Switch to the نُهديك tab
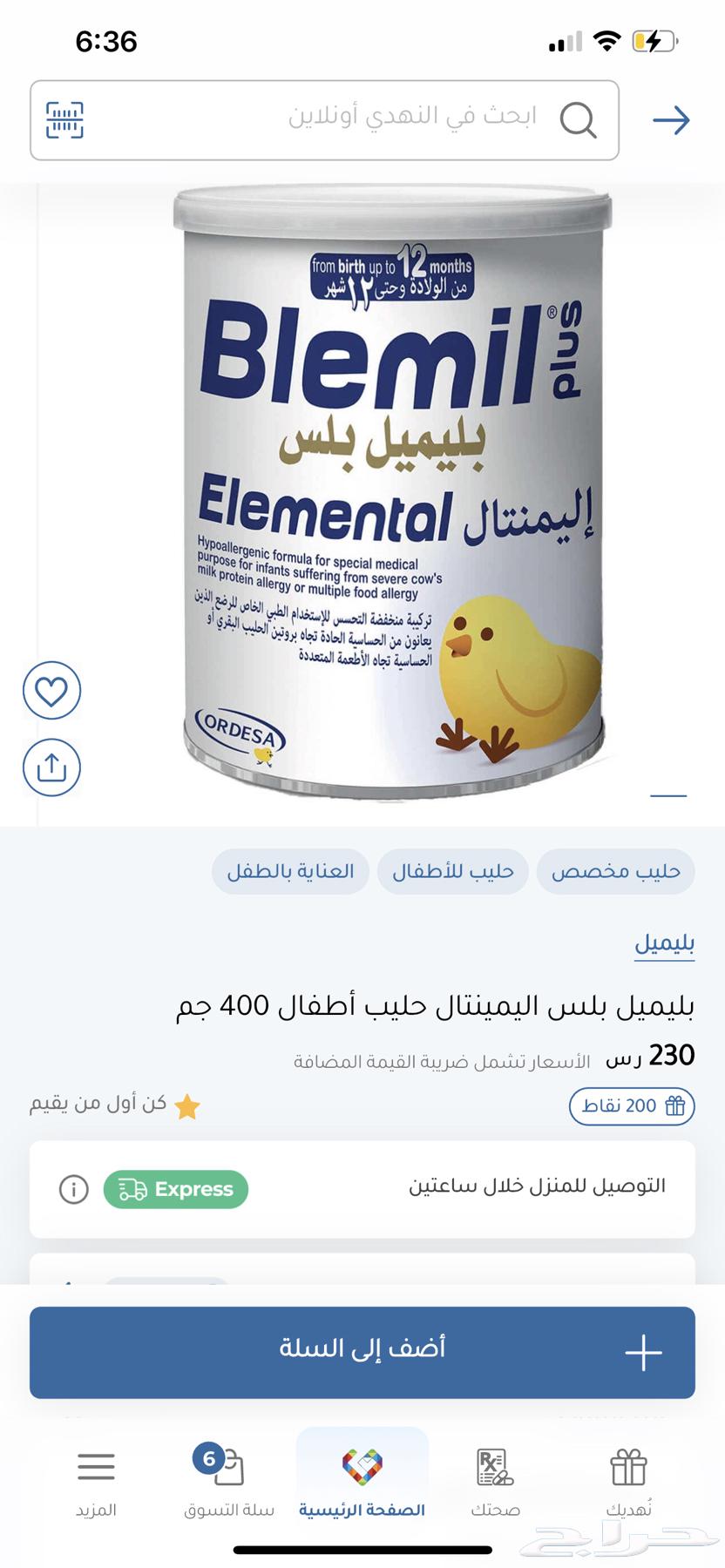Screen dimensions: 725x1568 tap(628, 1483)
